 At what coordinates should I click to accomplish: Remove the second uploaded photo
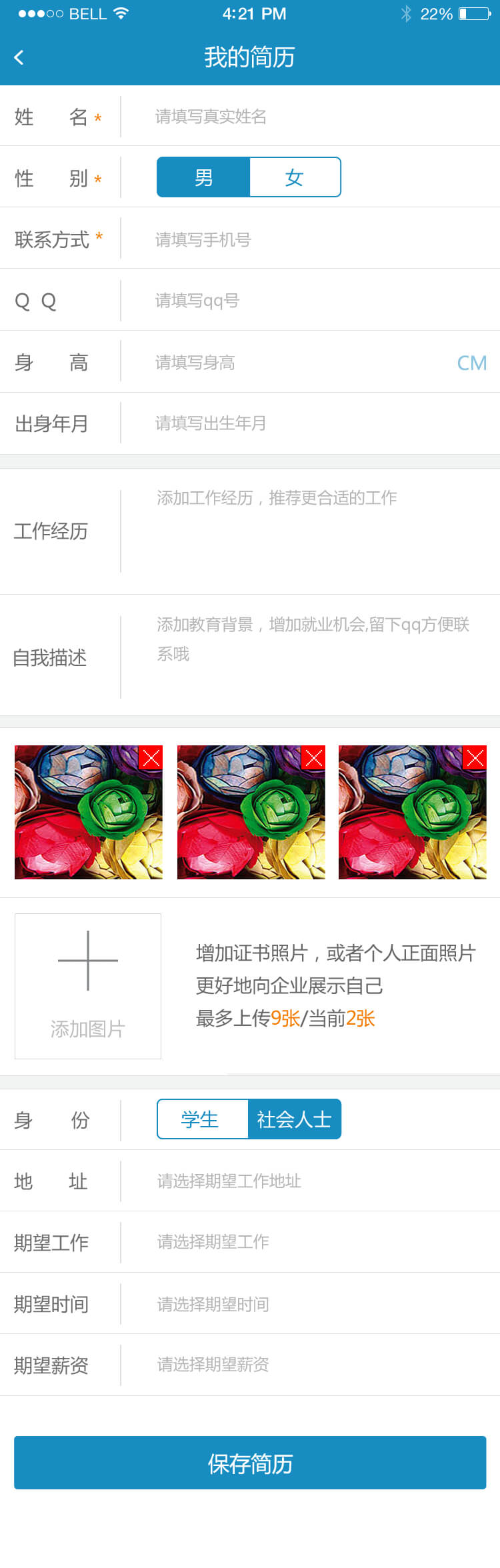click(x=313, y=757)
